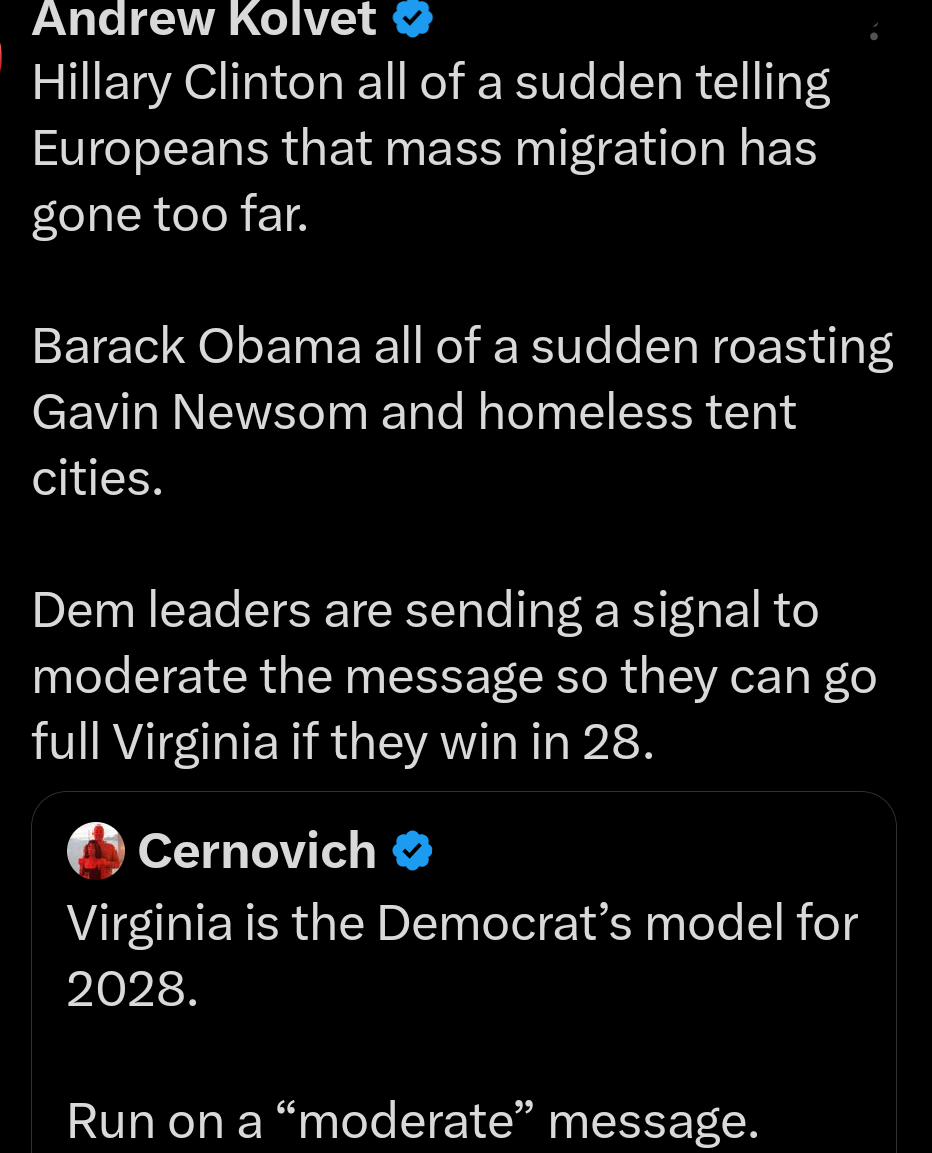Click the red notification strip on left edge
932x1153 pixels.
click(x=3, y=55)
